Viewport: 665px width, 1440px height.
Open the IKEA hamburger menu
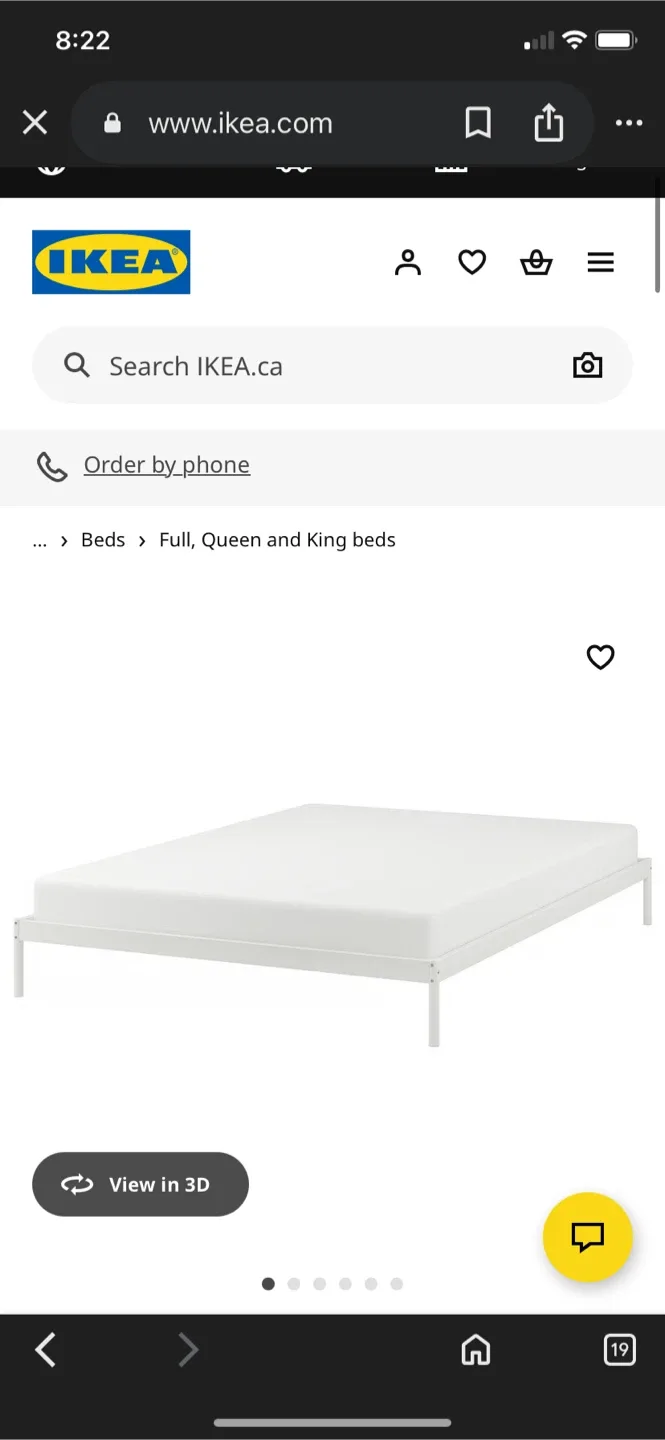pyautogui.click(x=600, y=262)
